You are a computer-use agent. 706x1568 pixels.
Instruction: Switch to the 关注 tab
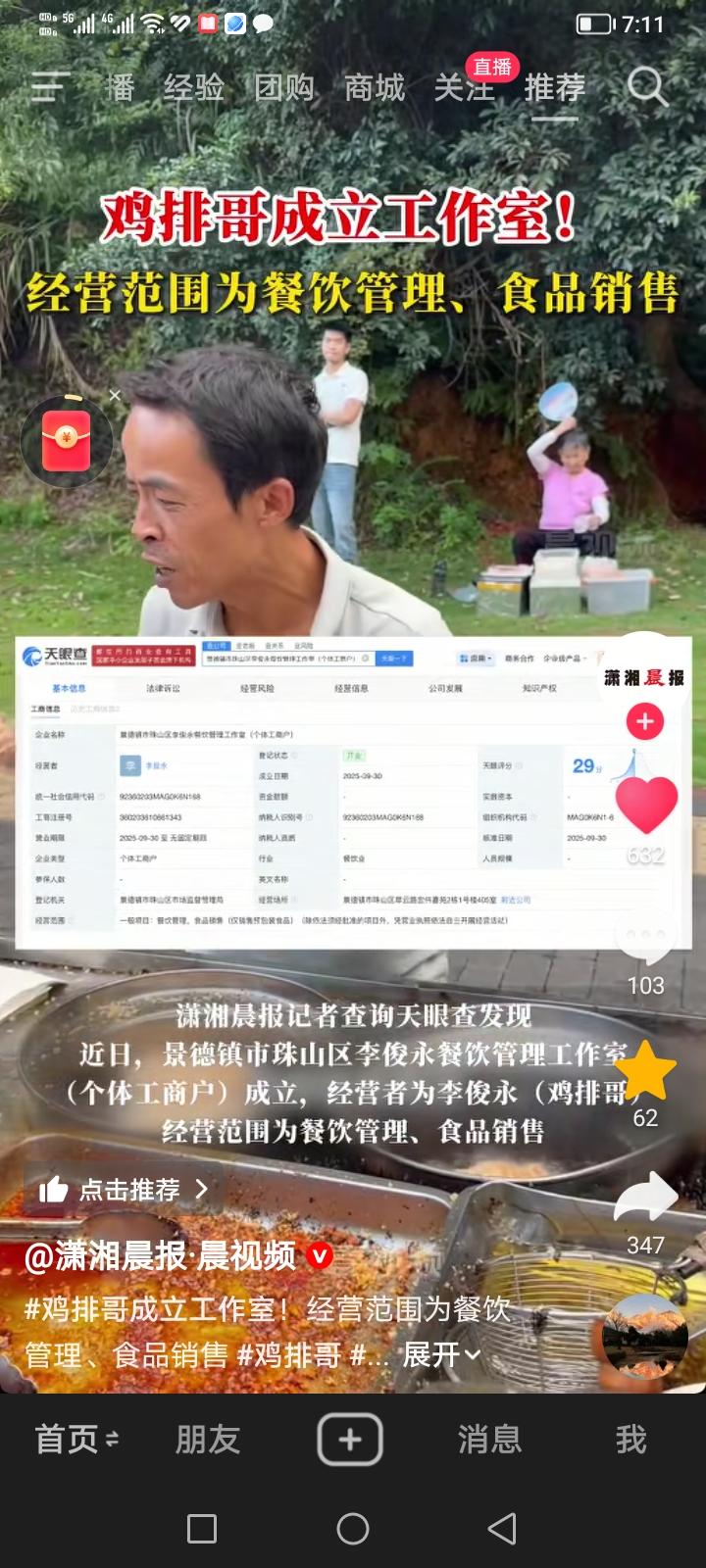click(464, 88)
